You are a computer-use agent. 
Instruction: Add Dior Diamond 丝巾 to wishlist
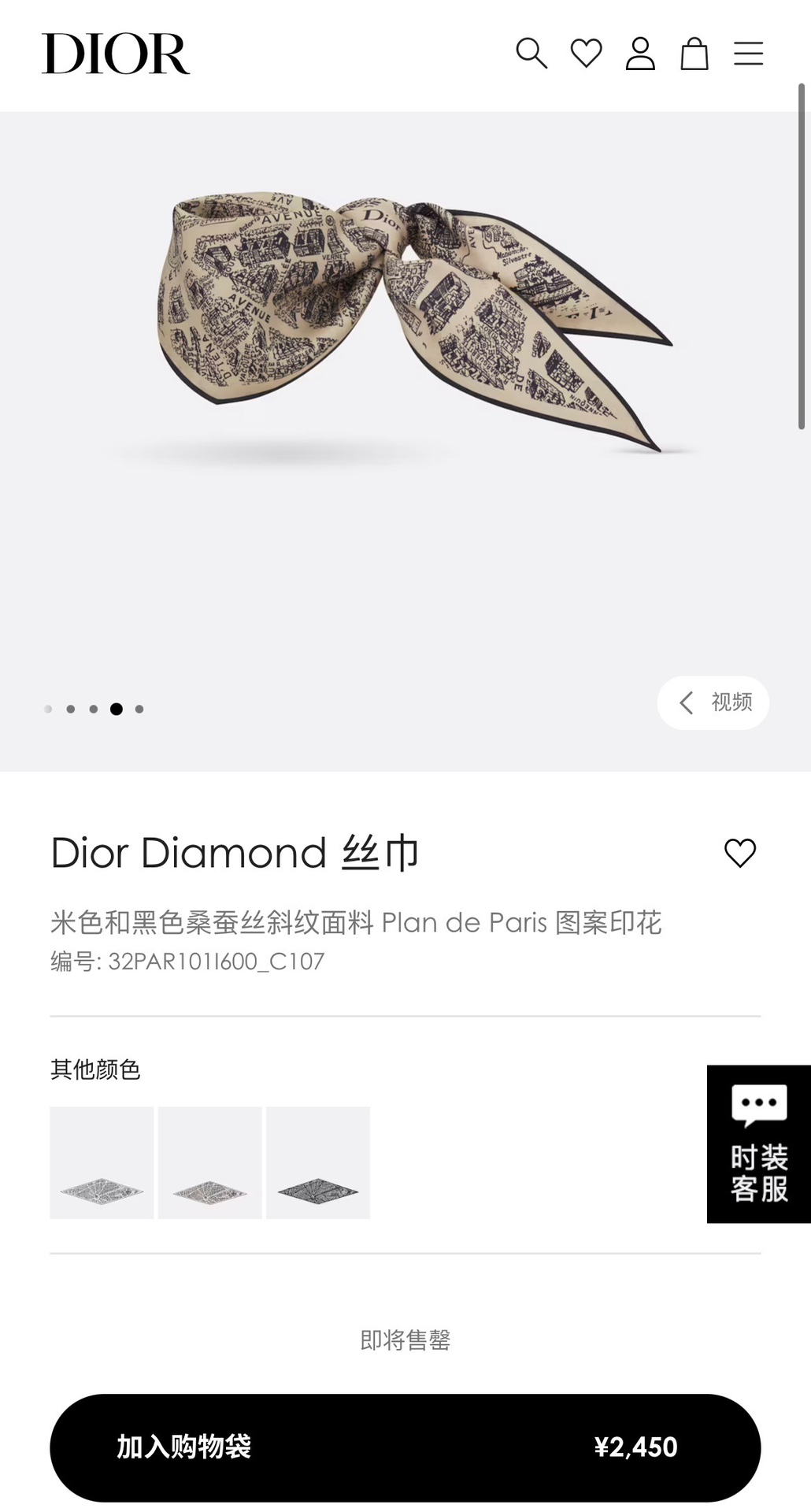pos(740,853)
